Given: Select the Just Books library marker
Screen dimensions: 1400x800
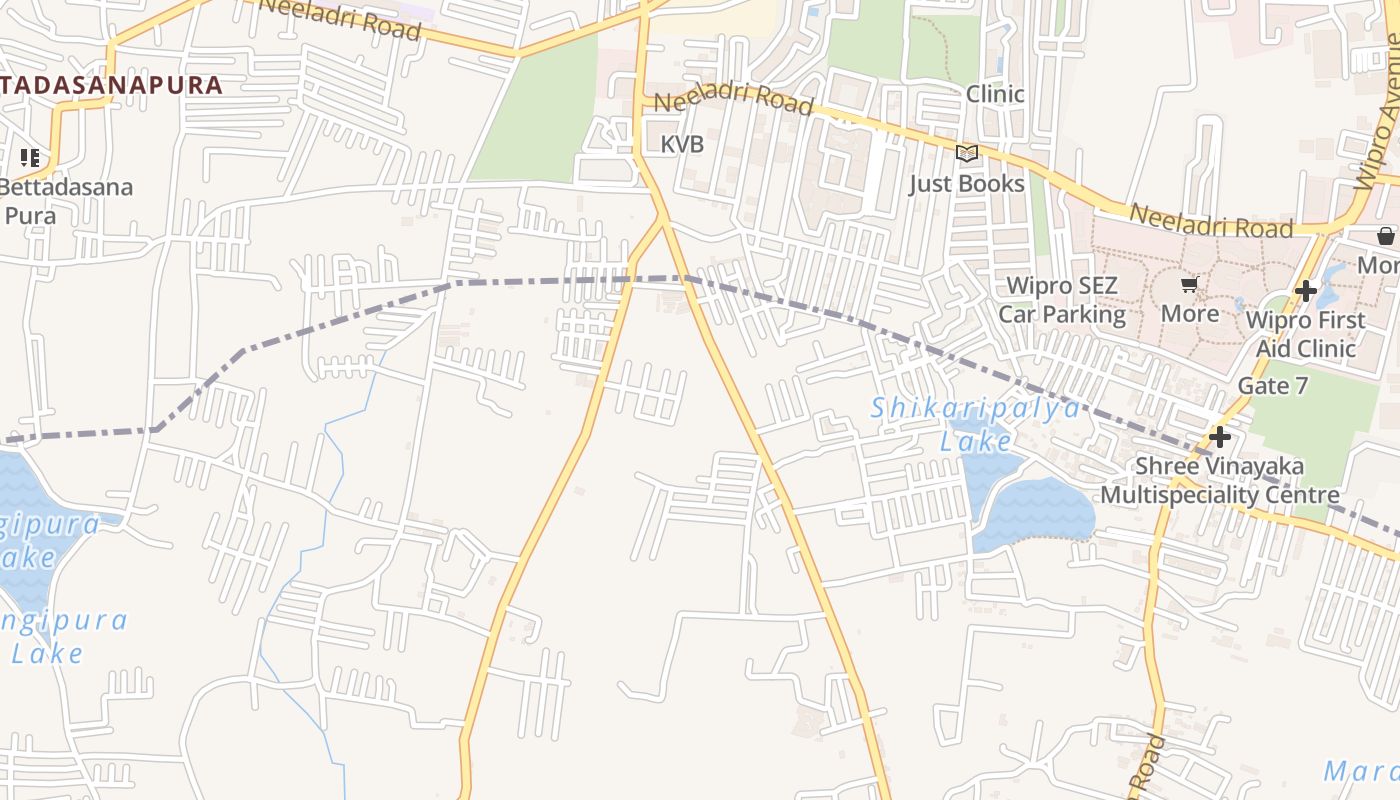Looking at the screenshot, I should pyautogui.click(x=966, y=153).
